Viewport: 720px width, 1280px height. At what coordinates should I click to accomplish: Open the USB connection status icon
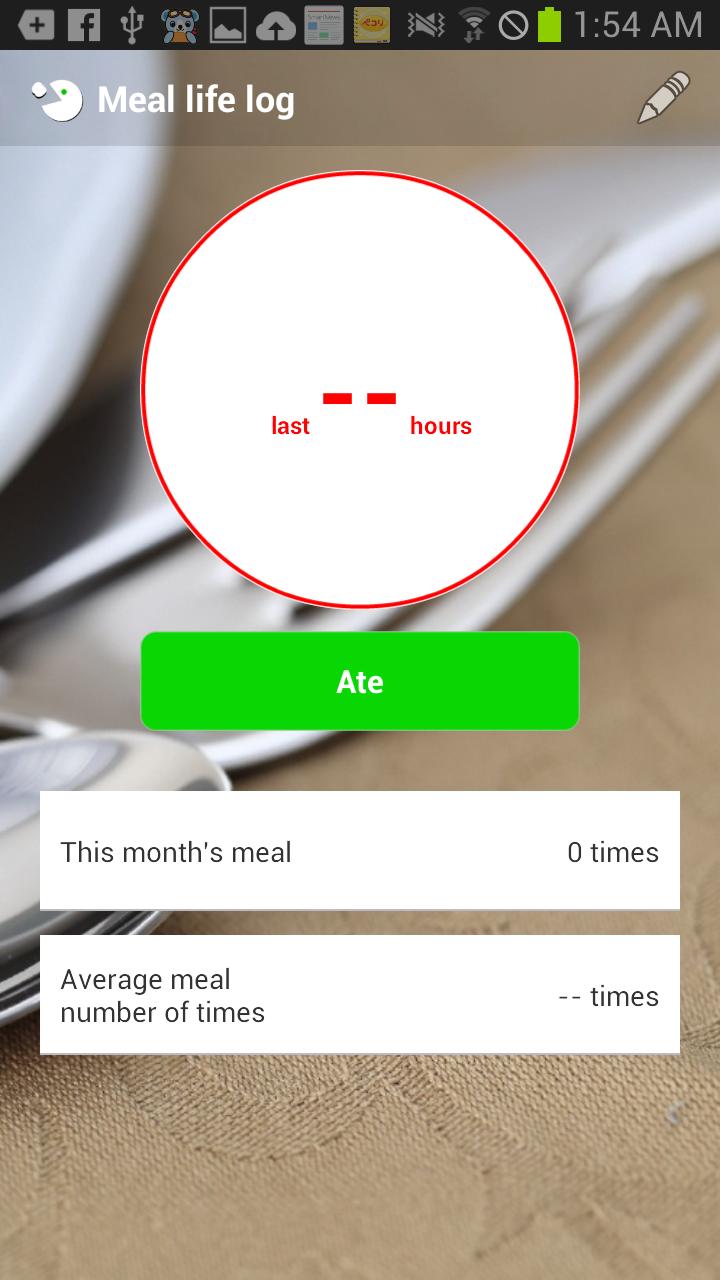tap(133, 22)
